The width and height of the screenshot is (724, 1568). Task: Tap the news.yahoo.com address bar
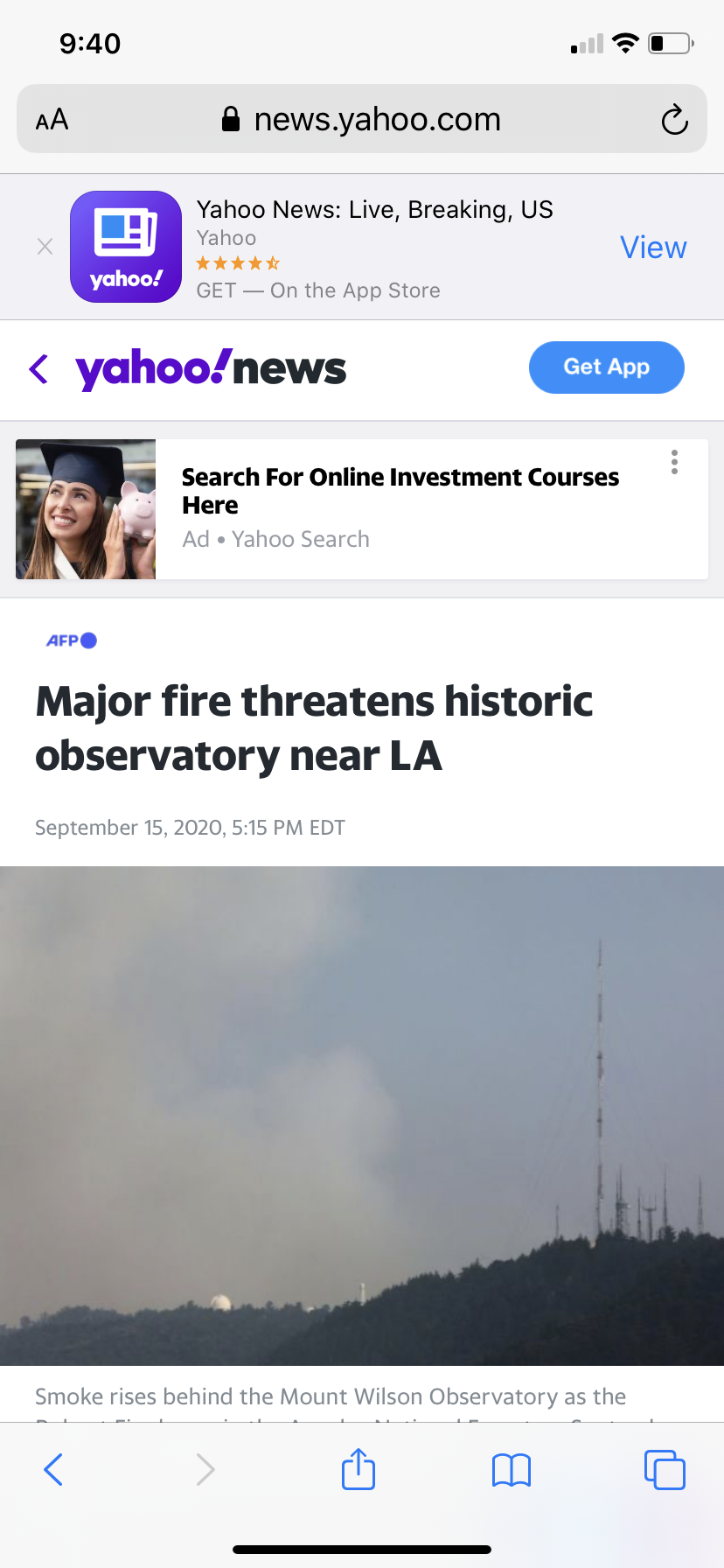362,119
